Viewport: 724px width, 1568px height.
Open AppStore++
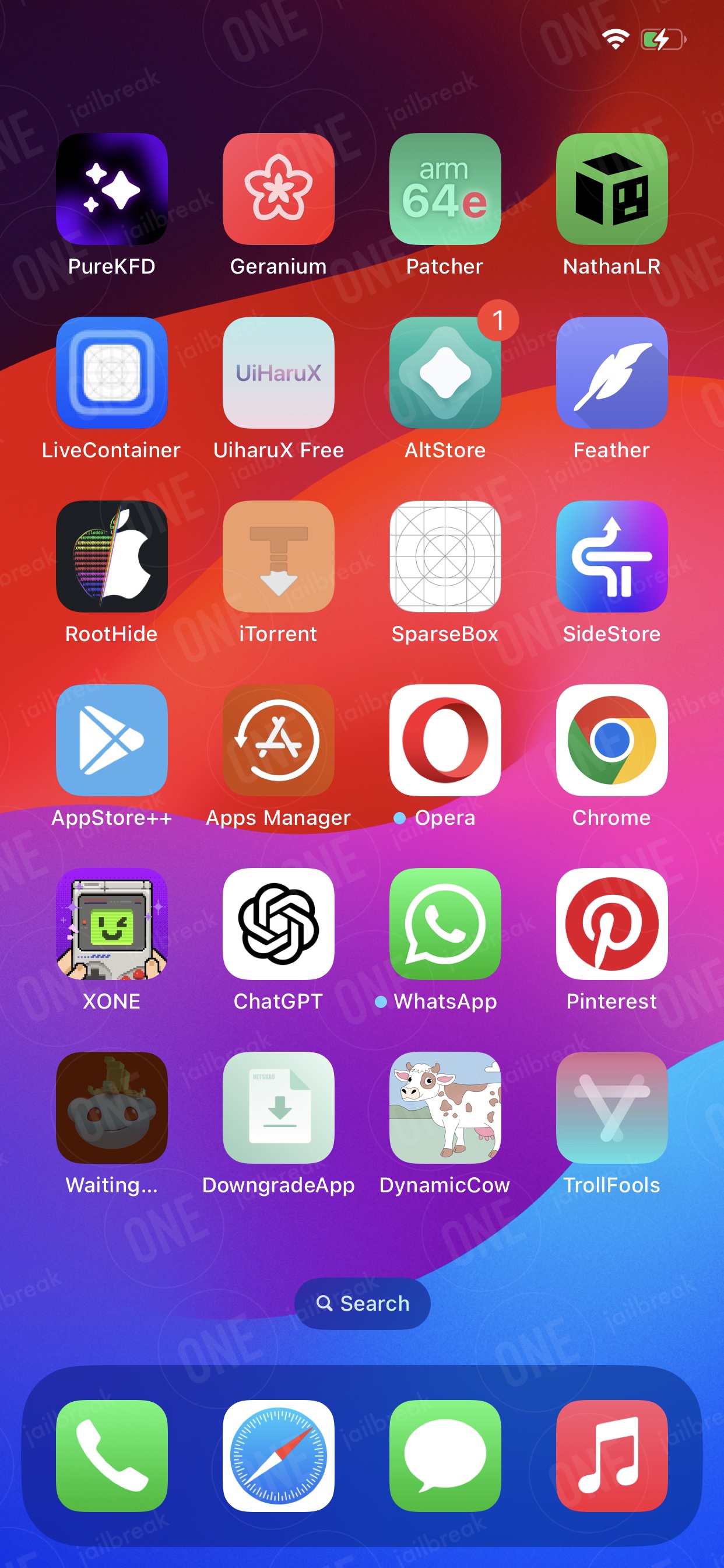112,740
